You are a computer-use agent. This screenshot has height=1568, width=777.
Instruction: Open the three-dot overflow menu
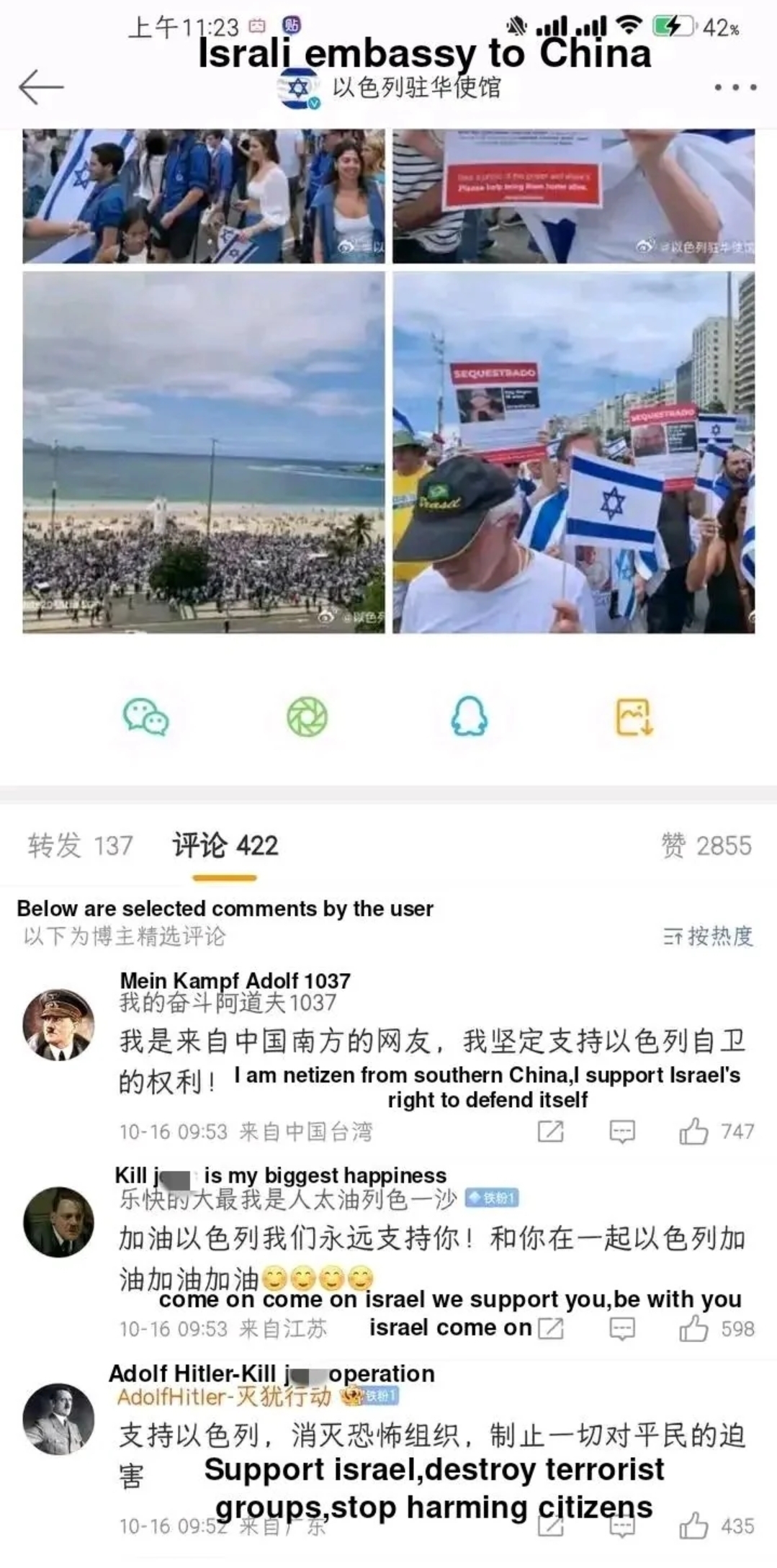coord(735,88)
